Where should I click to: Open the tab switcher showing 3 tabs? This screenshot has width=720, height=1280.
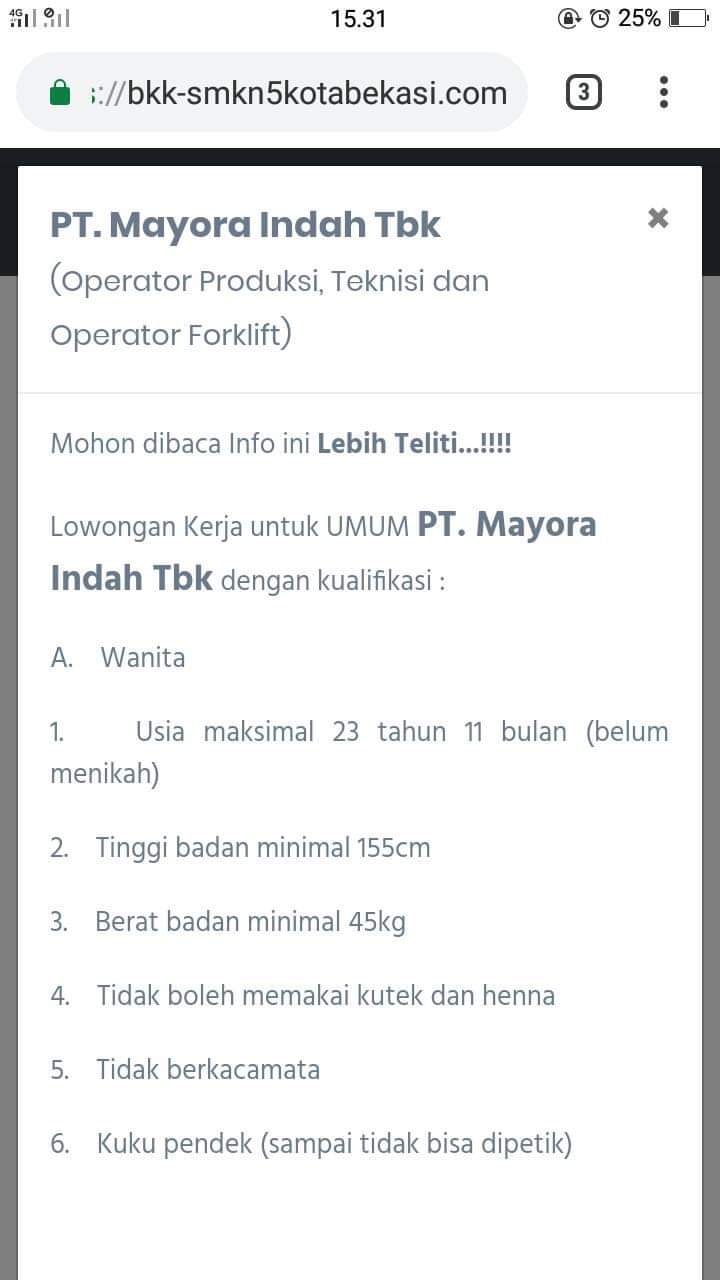point(584,93)
